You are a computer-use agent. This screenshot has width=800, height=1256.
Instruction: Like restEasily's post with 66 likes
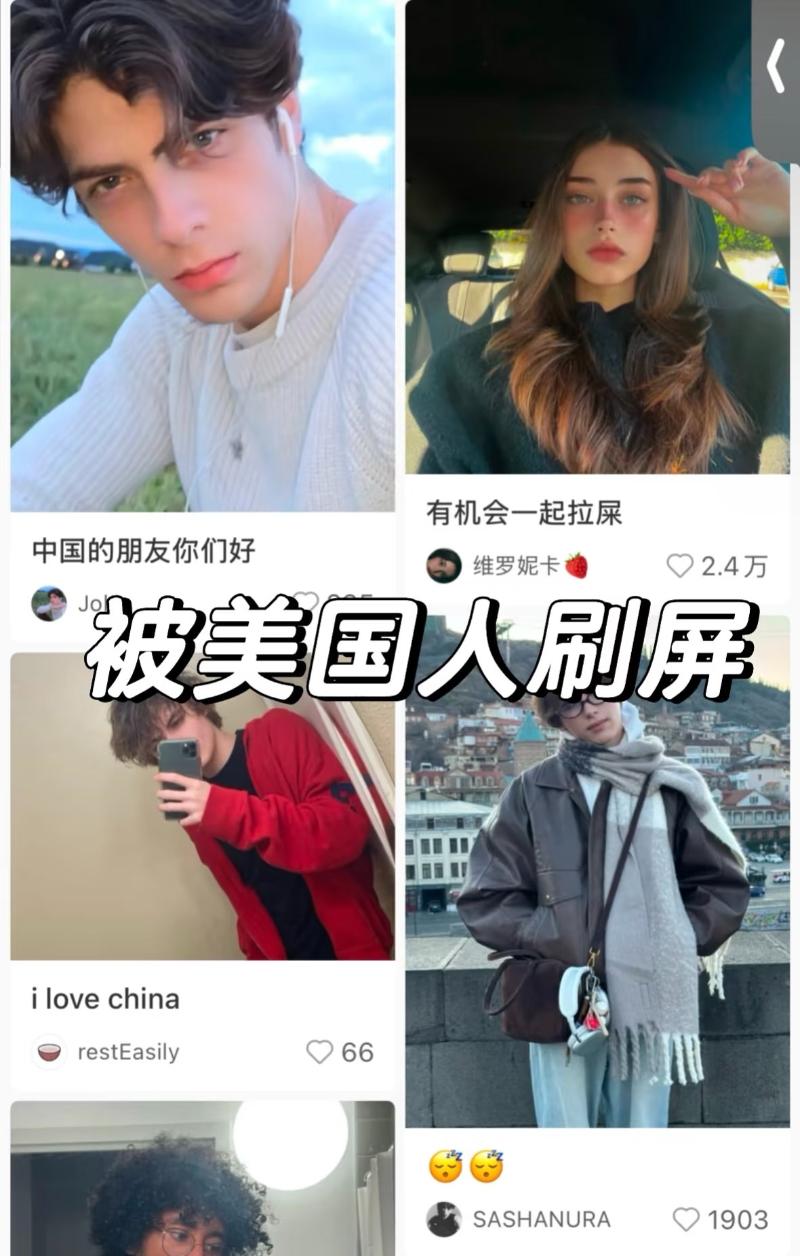coord(320,1052)
